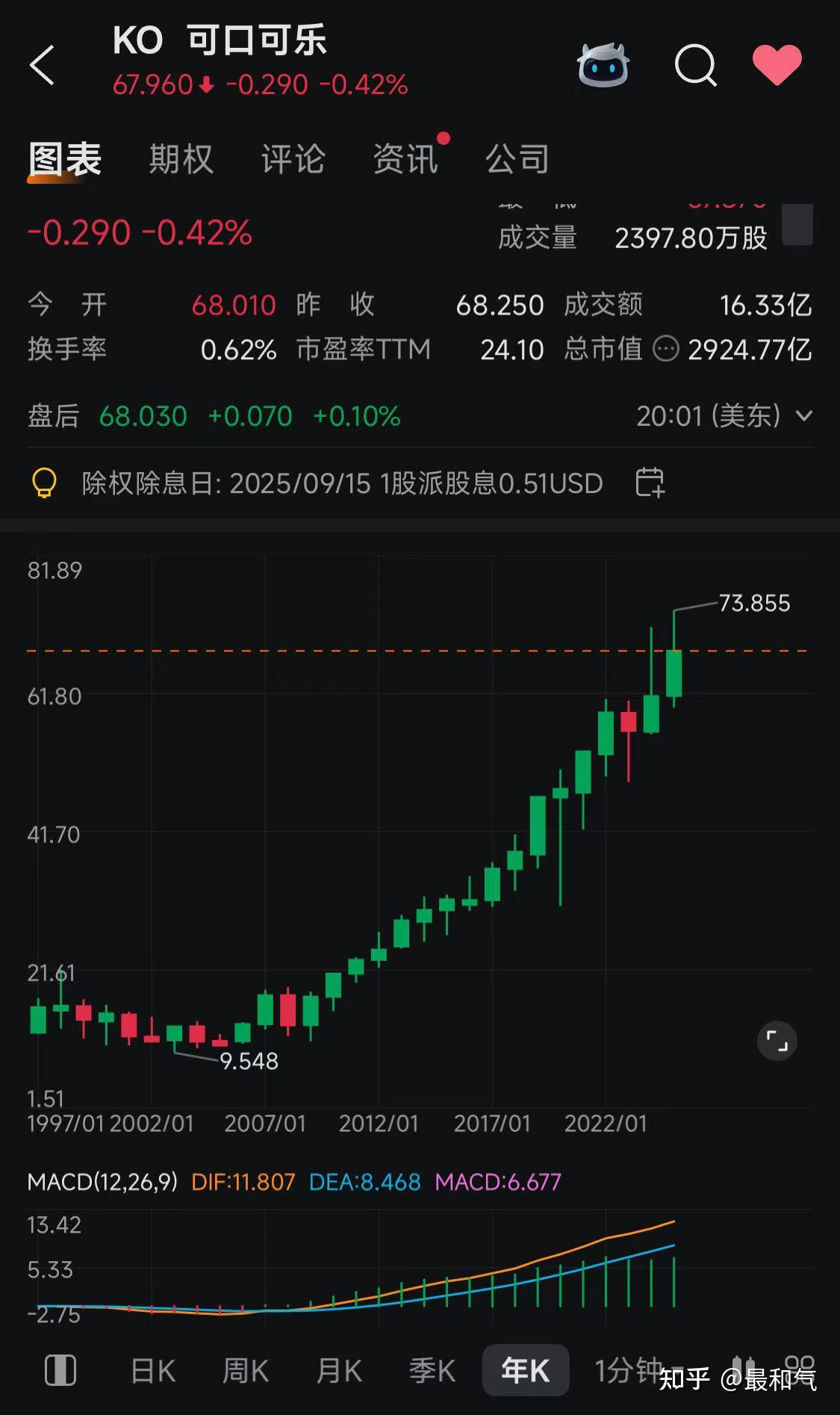
Task: Open the 资讯 news tab
Action: coord(405,159)
